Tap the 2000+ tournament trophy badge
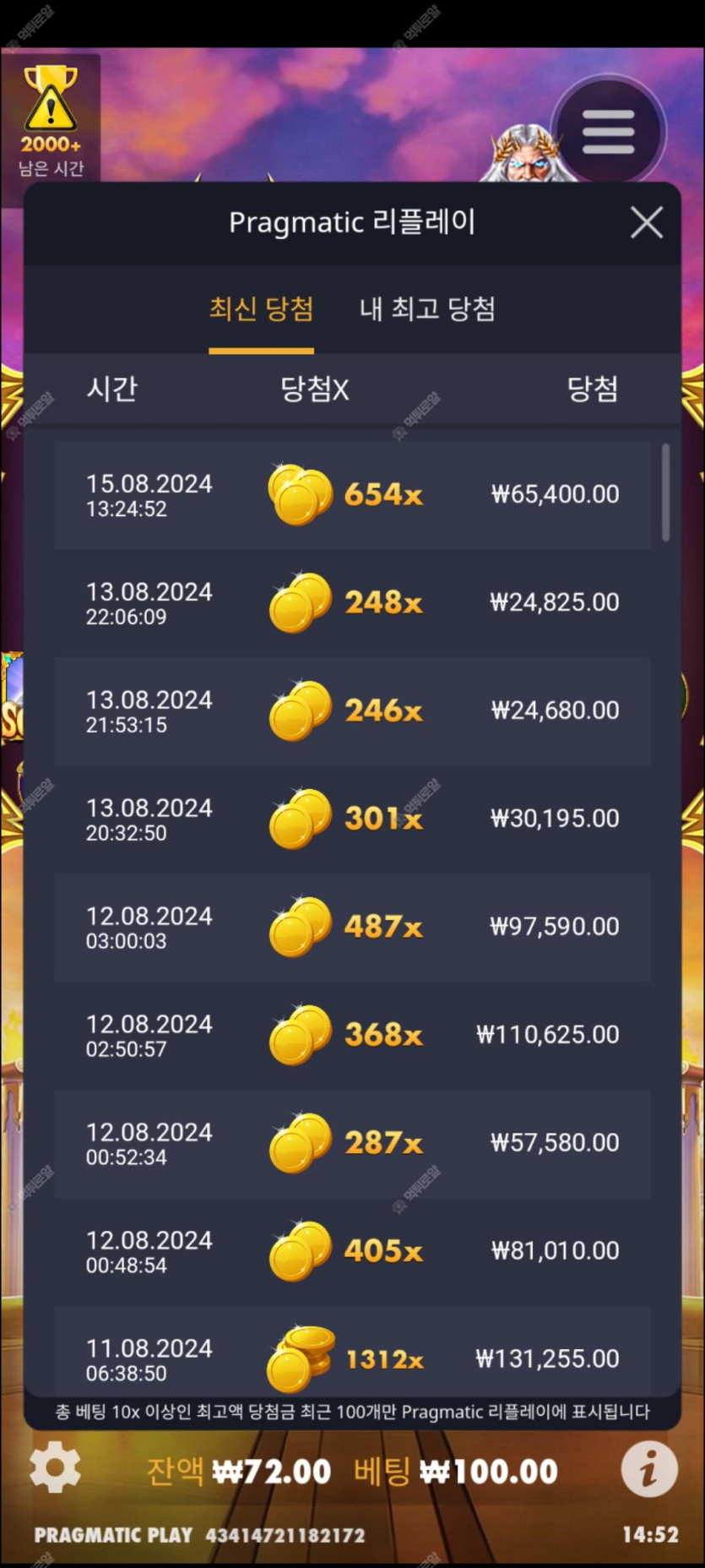The image size is (705, 1568). 51,118
